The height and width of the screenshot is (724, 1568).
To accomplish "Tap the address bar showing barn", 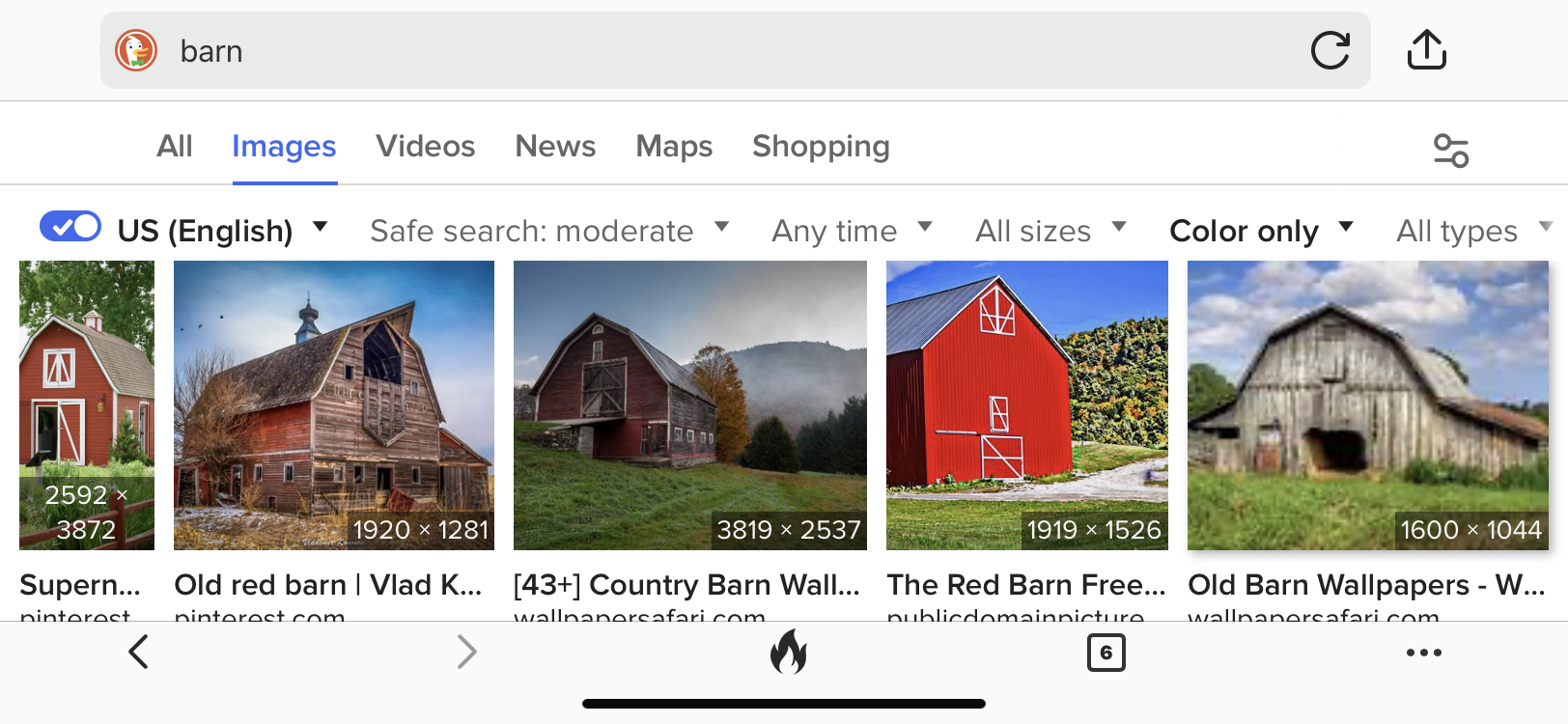I will 676,50.
